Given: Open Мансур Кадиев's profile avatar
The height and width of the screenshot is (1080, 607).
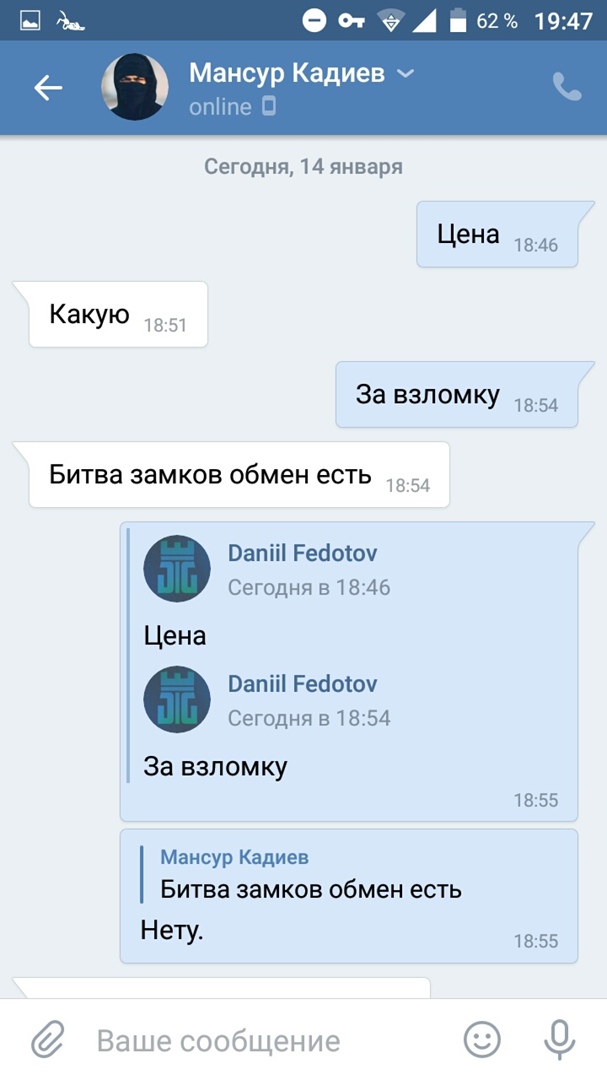Looking at the screenshot, I should tap(135, 88).
